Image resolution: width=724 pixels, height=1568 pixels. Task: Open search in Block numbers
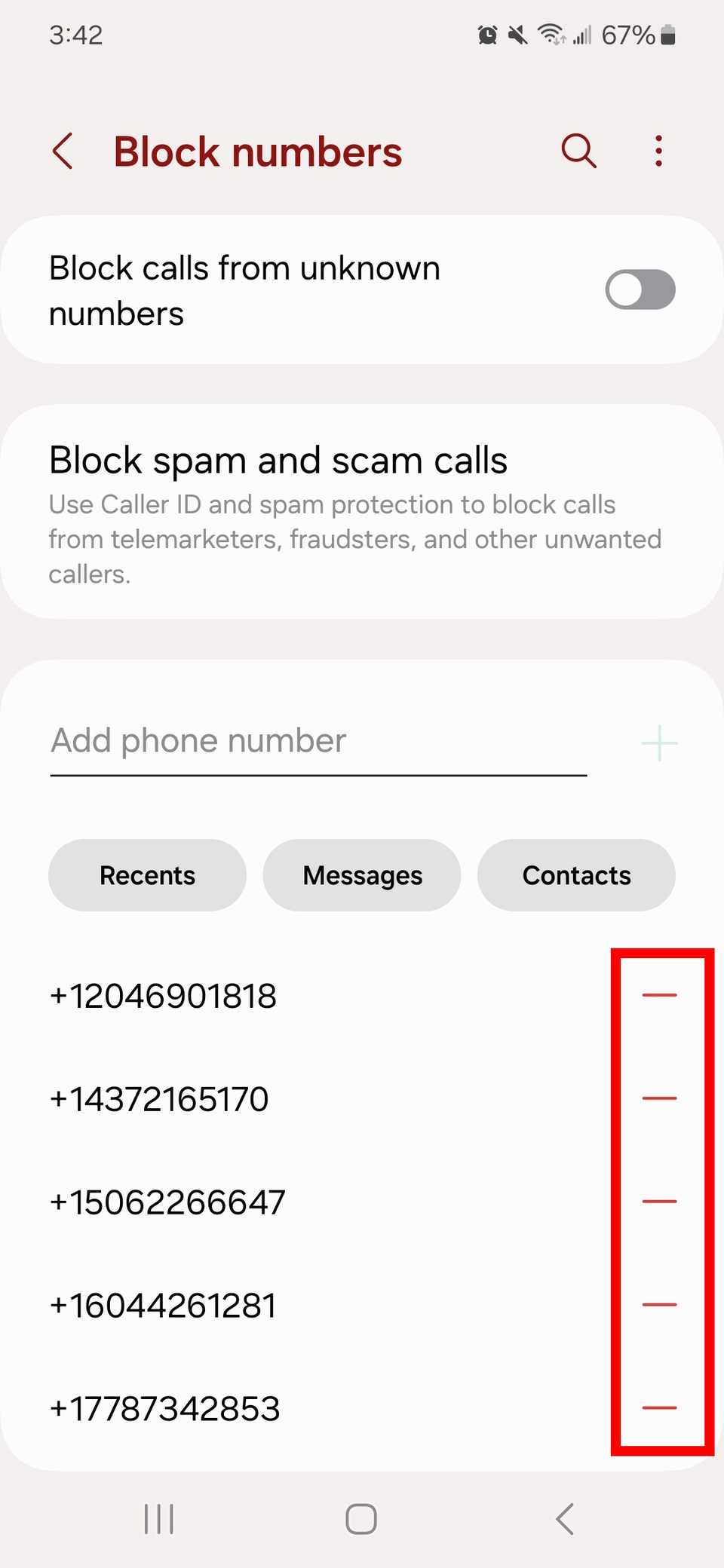point(579,151)
